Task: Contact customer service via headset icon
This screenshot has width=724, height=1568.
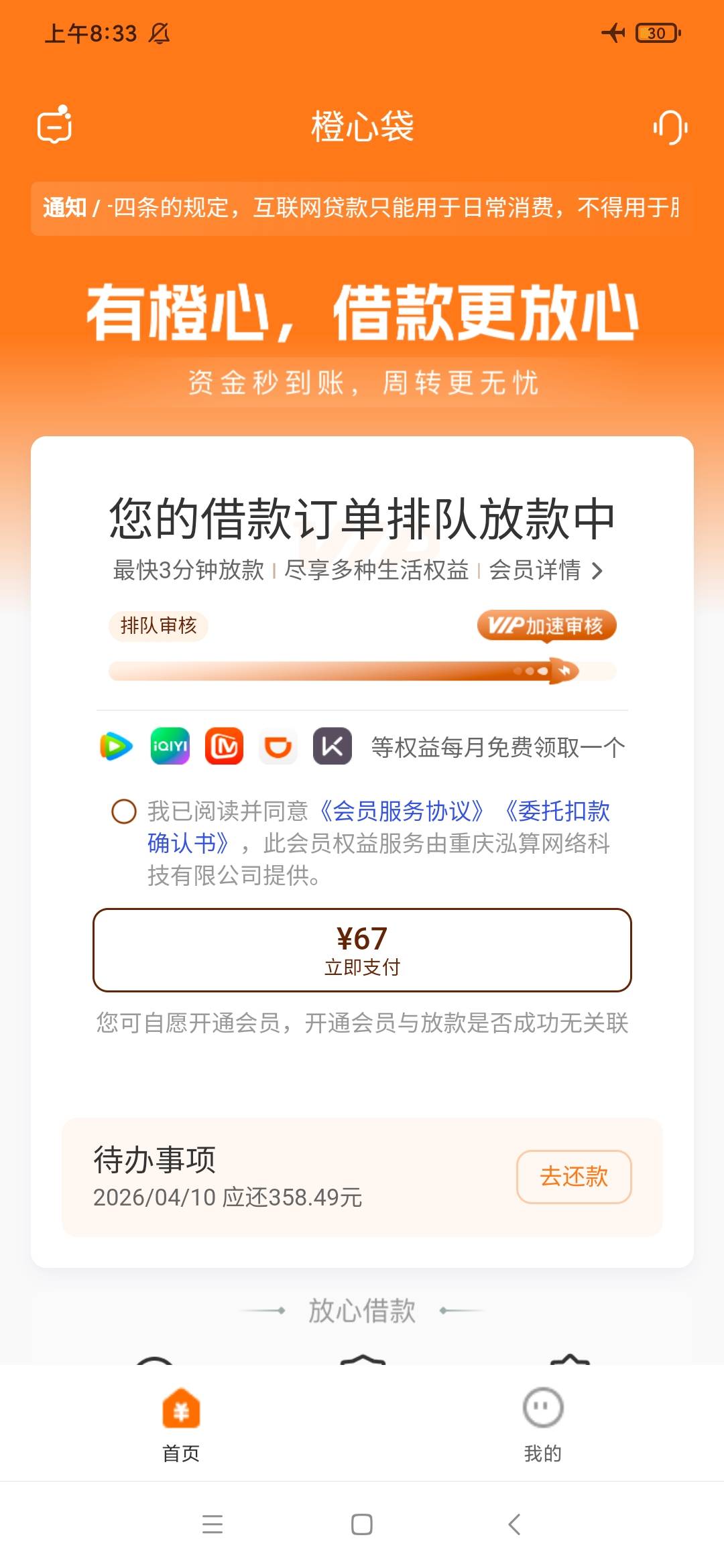Action: pos(670,127)
